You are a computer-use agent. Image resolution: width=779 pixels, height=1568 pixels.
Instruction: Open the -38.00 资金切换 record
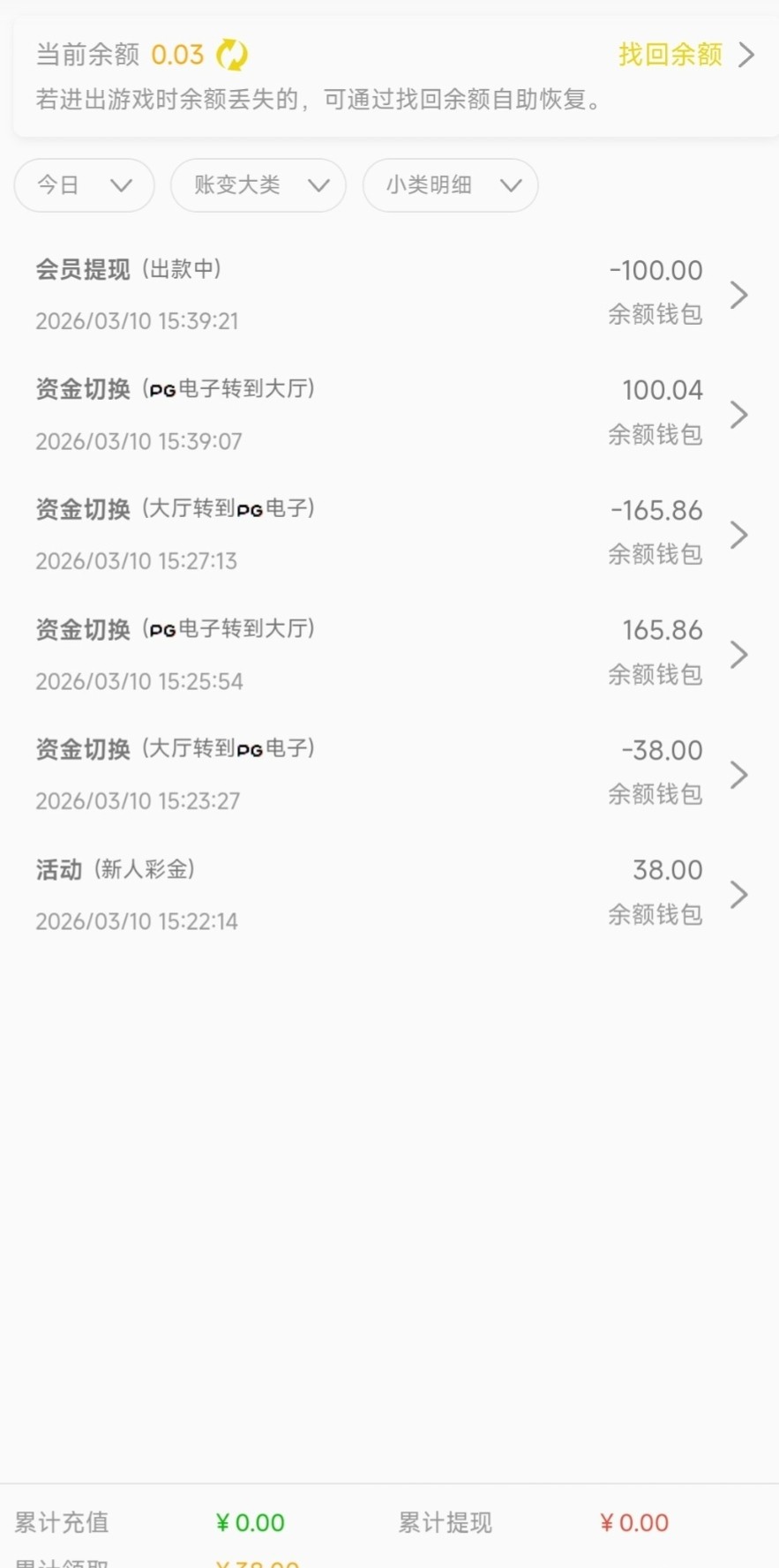point(389,775)
